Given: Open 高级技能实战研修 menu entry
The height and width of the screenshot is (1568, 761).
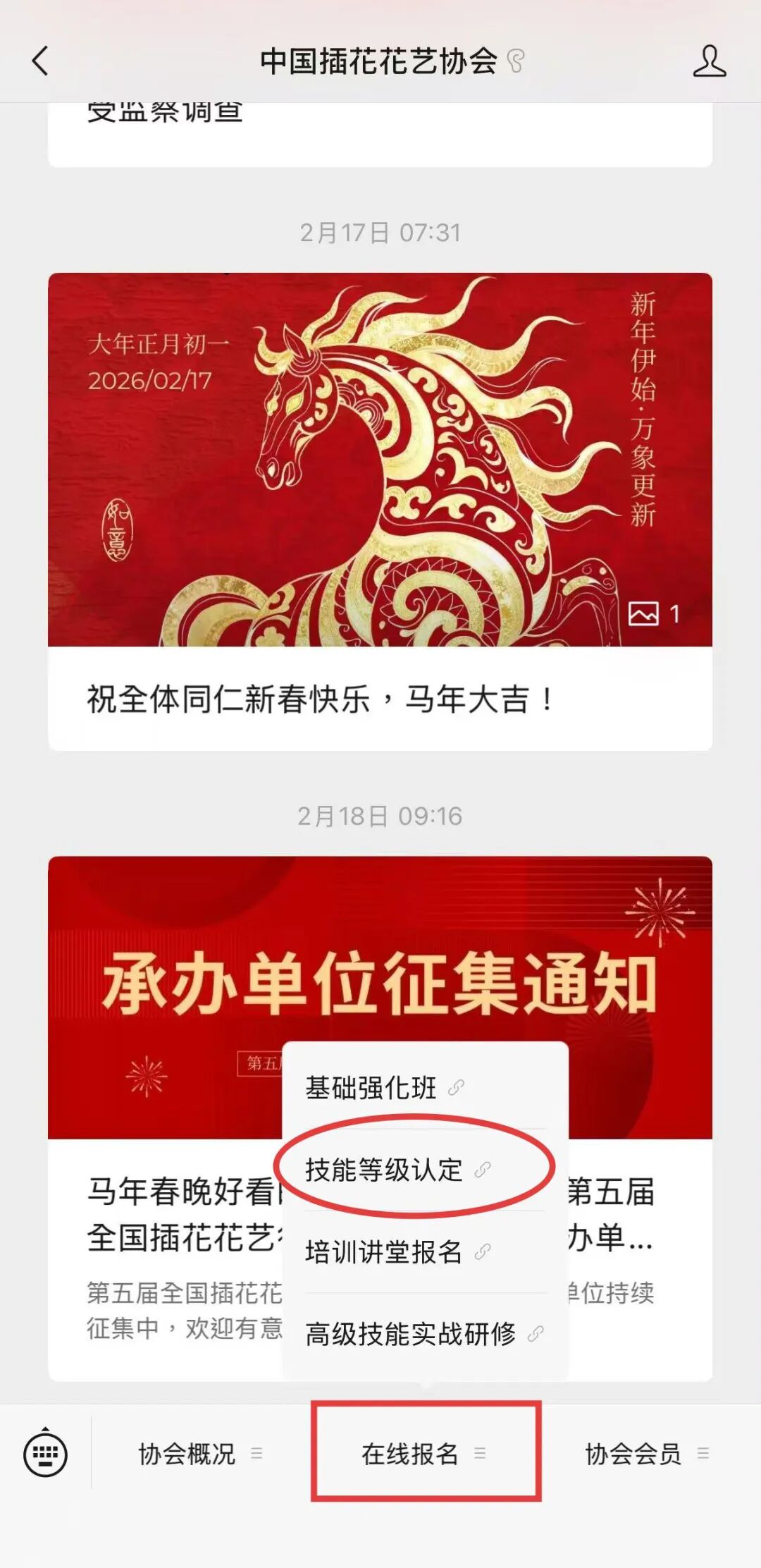Looking at the screenshot, I should coord(425,1333).
